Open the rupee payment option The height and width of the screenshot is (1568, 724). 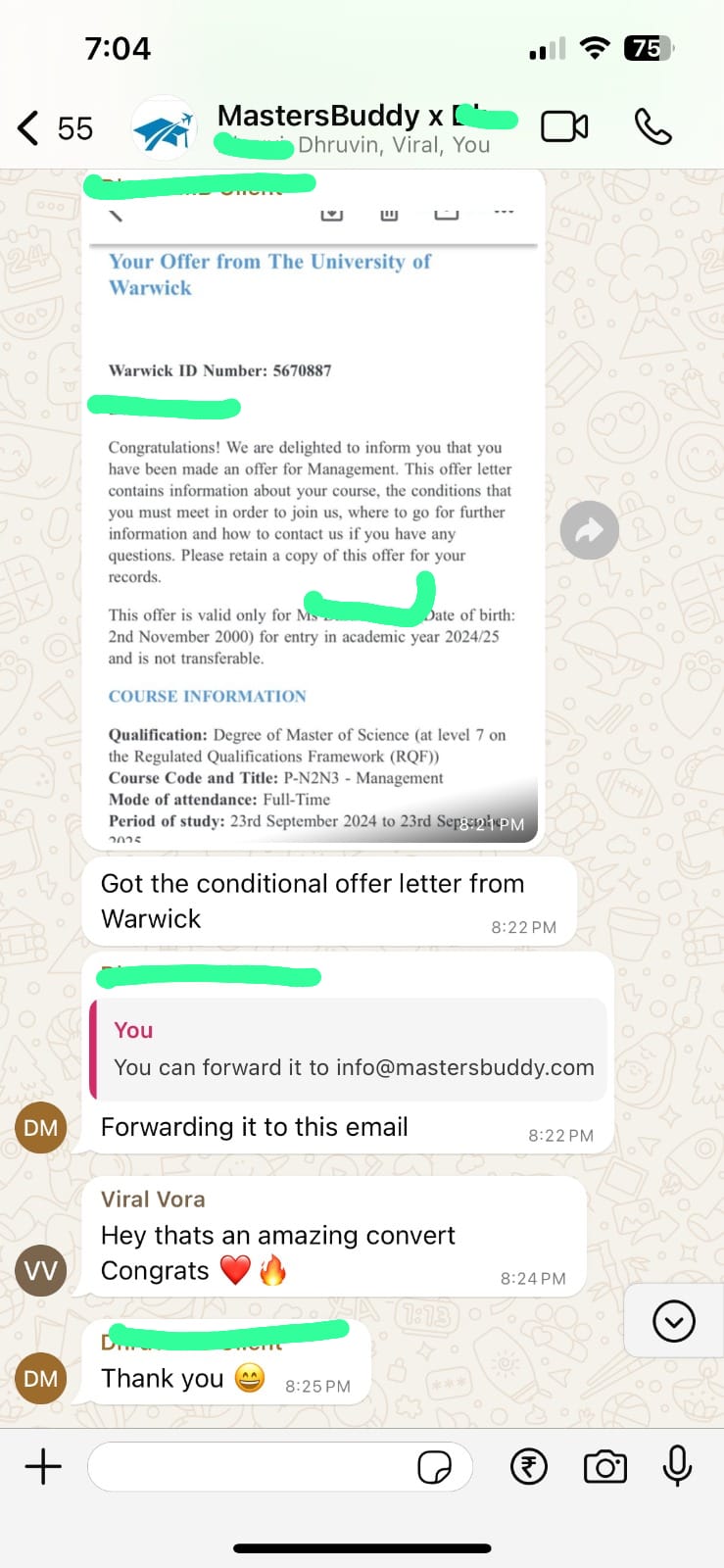529,1466
